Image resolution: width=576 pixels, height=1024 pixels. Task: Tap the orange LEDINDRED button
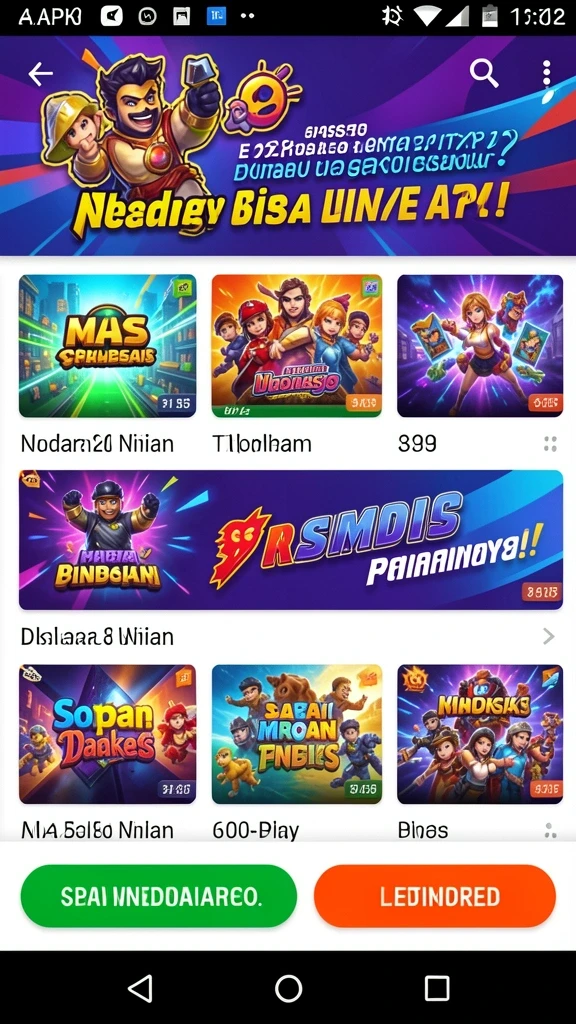pyautogui.click(x=435, y=896)
